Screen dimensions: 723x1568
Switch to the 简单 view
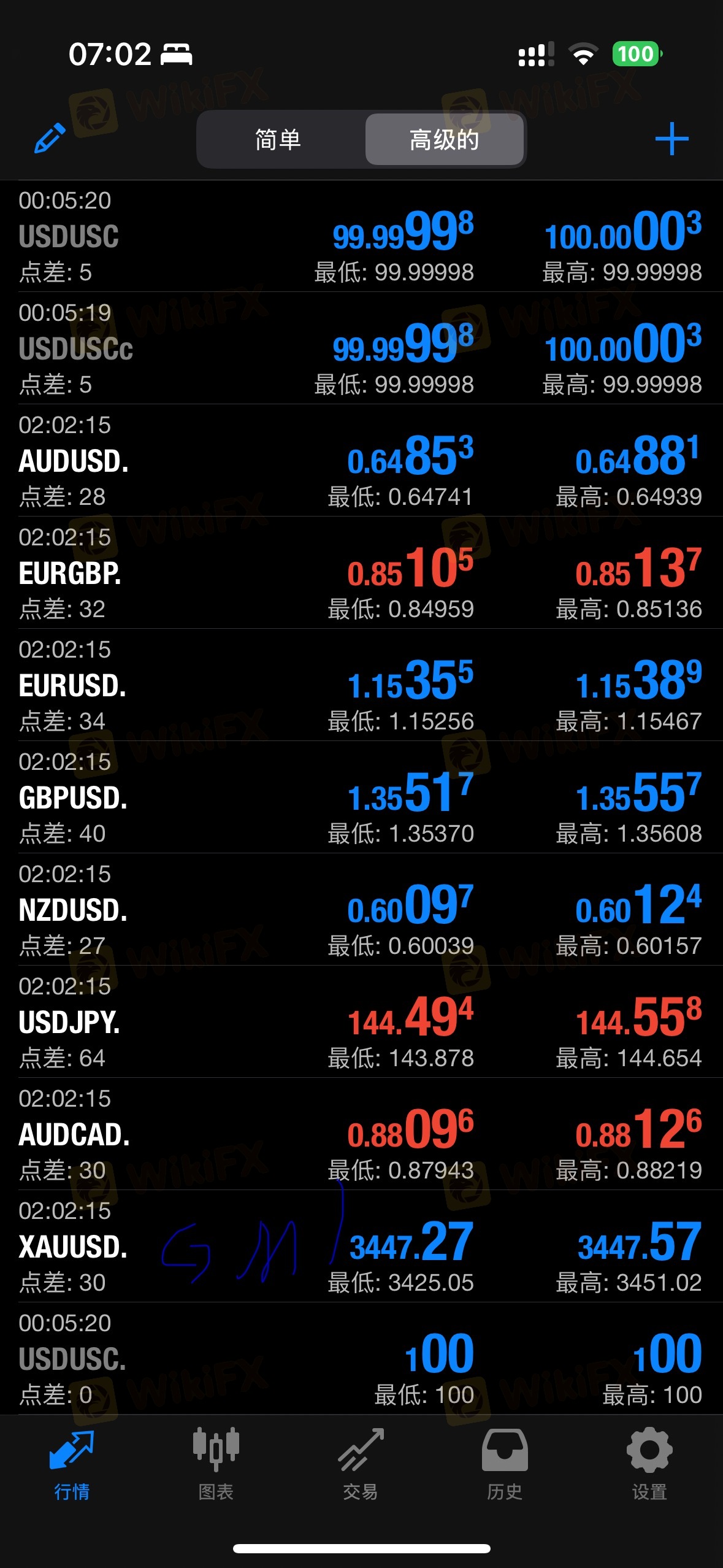tap(278, 139)
